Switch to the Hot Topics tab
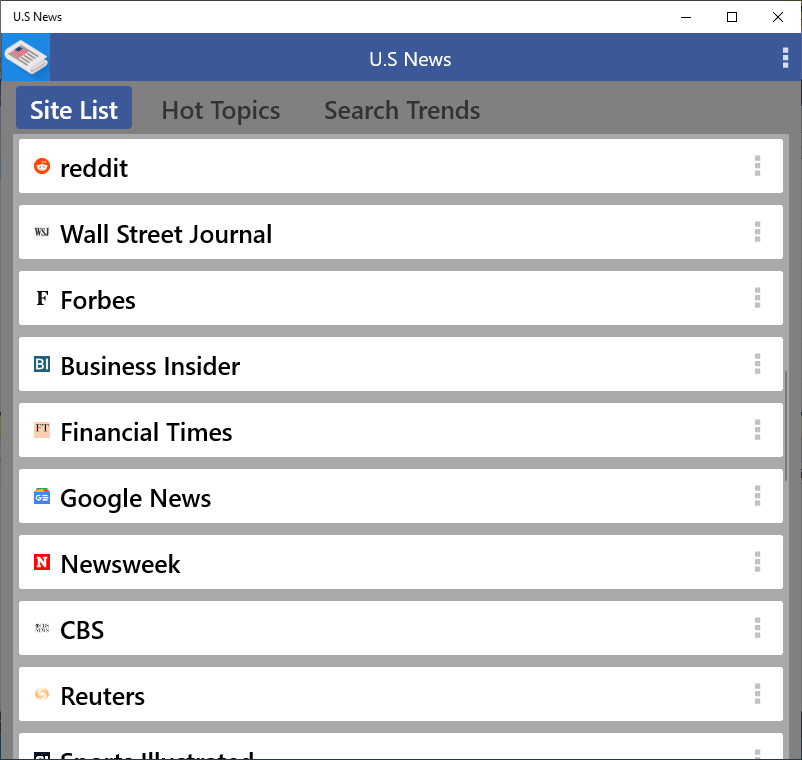802x760 pixels. pyautogui.click(x=220, y=110)
